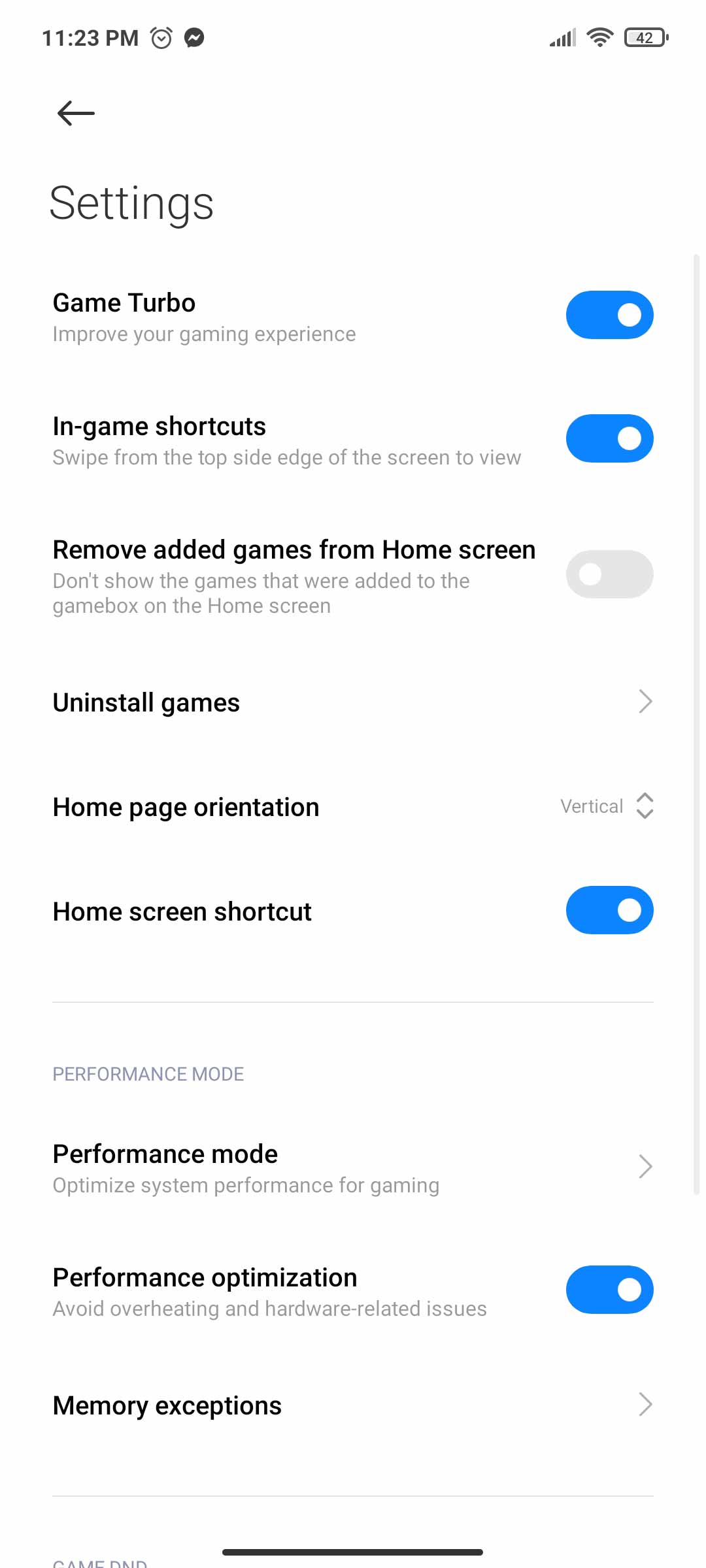
Task: Open Uninstall games
Action: [353, 702]
